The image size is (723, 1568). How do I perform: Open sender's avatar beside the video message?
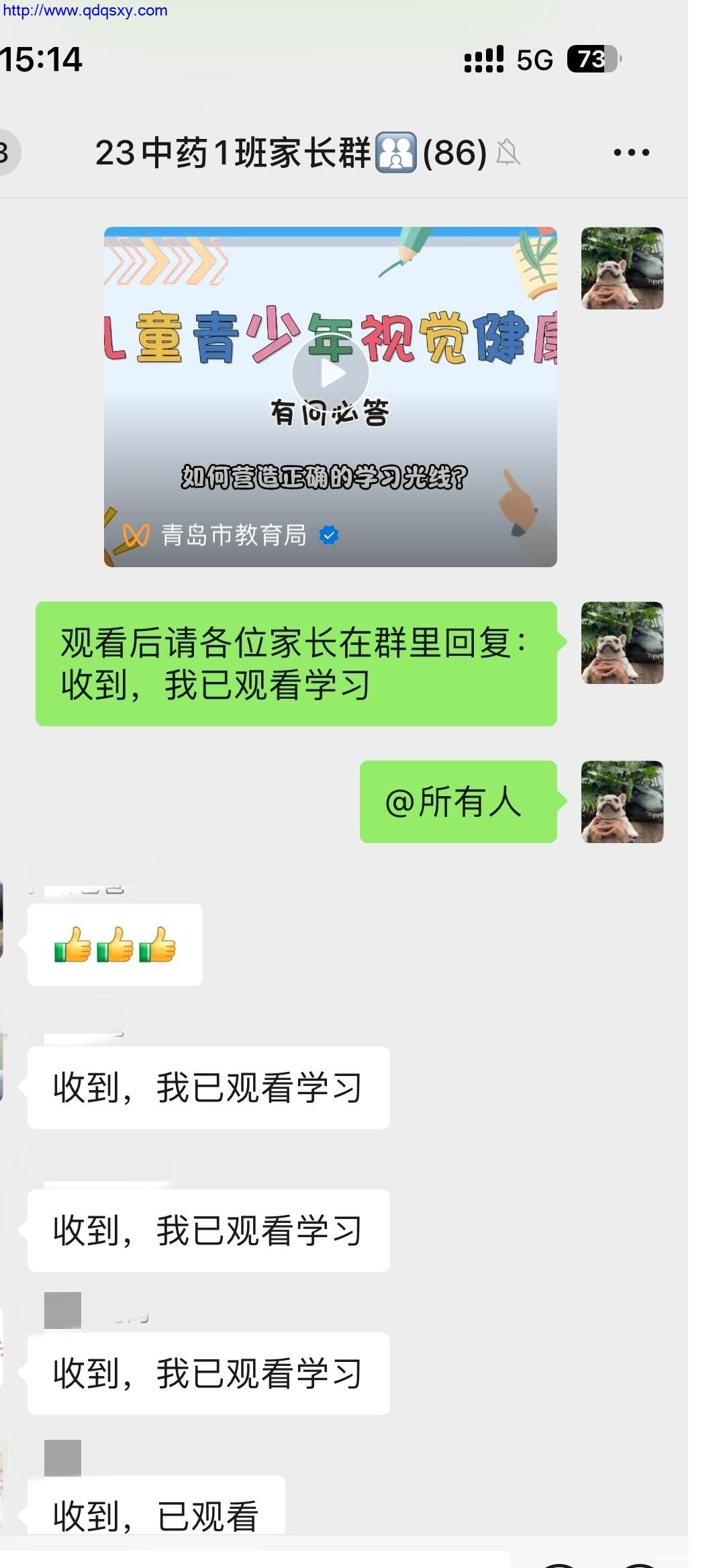click(622, 268)
